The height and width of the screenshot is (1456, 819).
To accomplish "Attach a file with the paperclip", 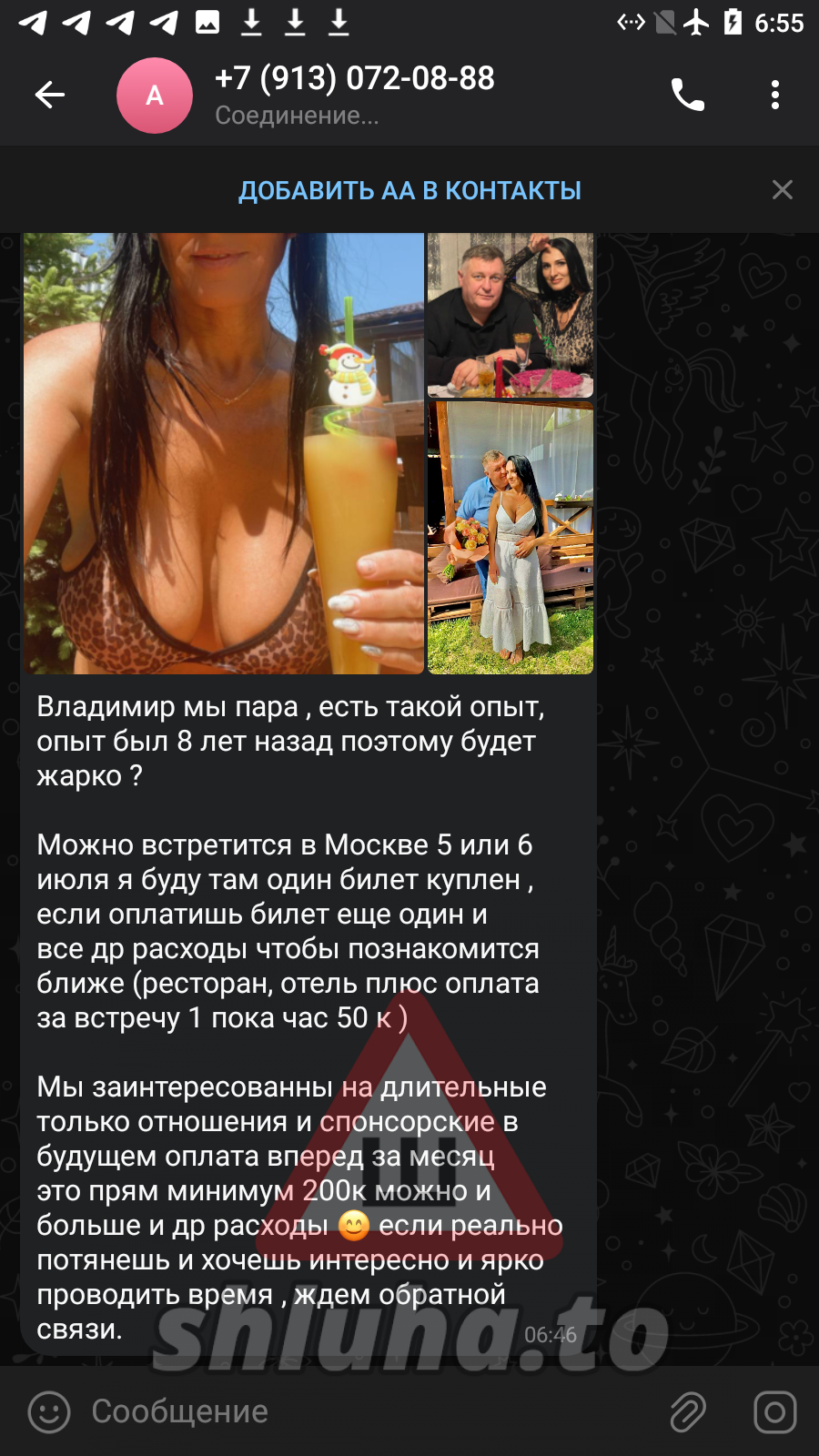I will (x=688, y=1411).
